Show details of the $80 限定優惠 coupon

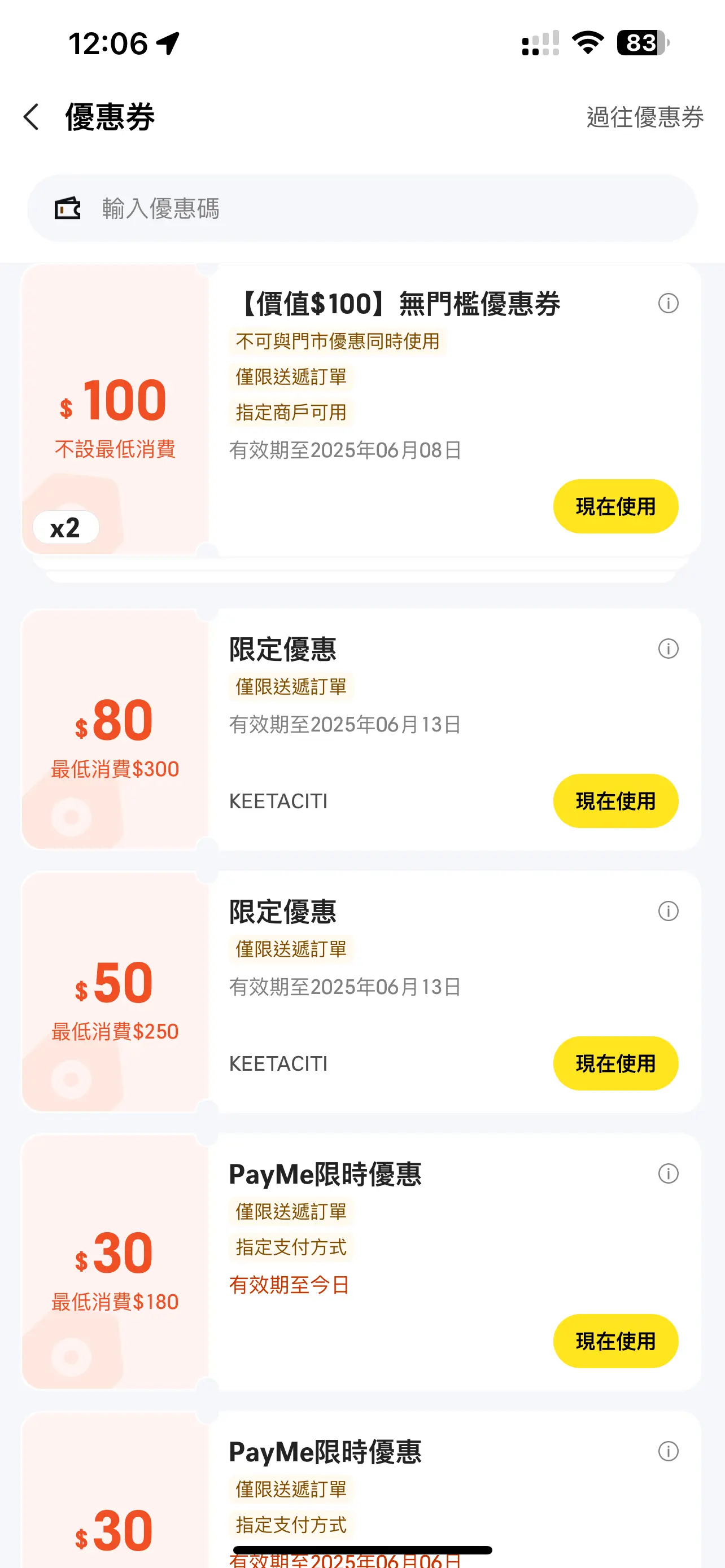point(668,649)
